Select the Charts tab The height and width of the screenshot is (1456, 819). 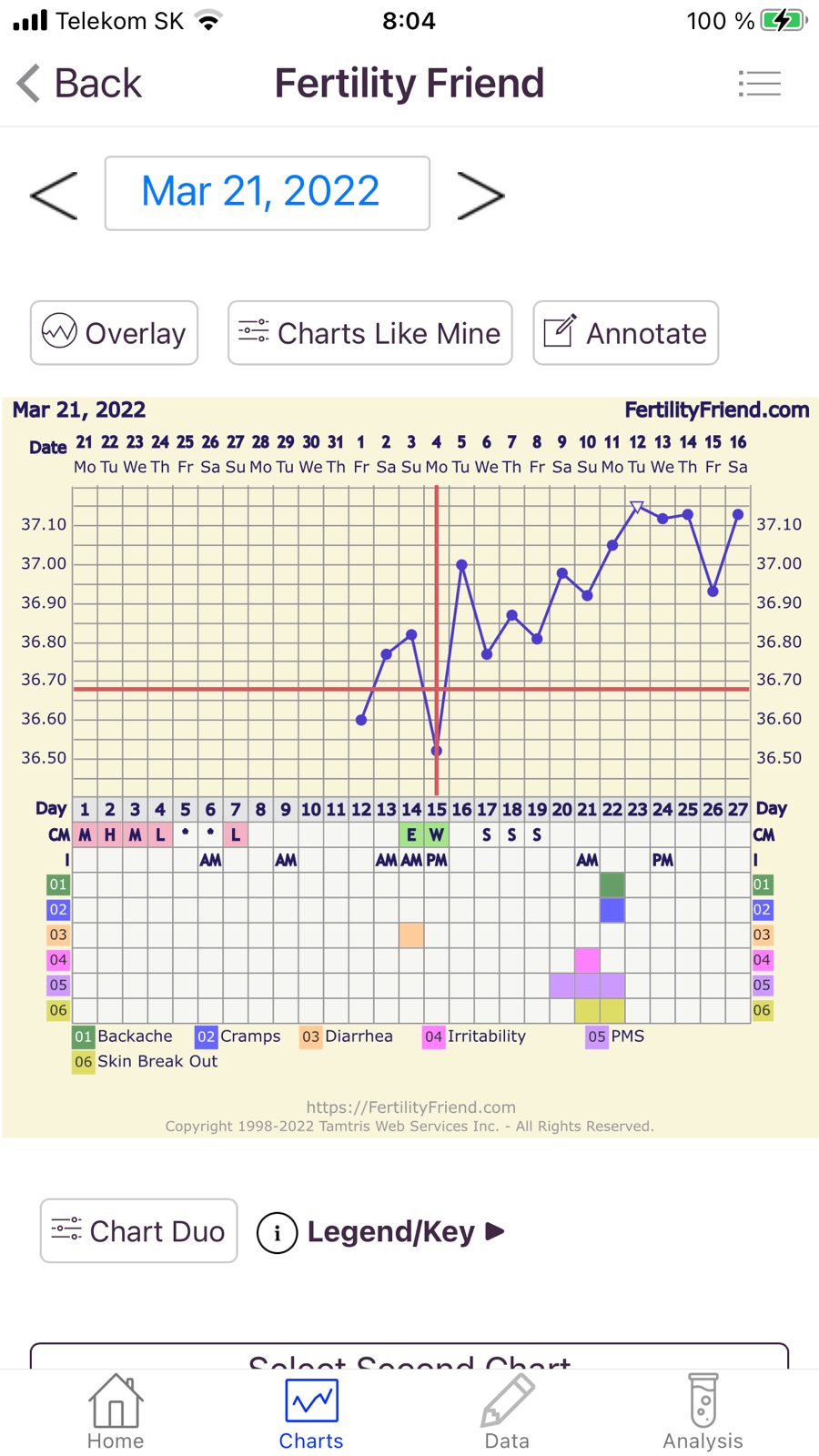311,1412
